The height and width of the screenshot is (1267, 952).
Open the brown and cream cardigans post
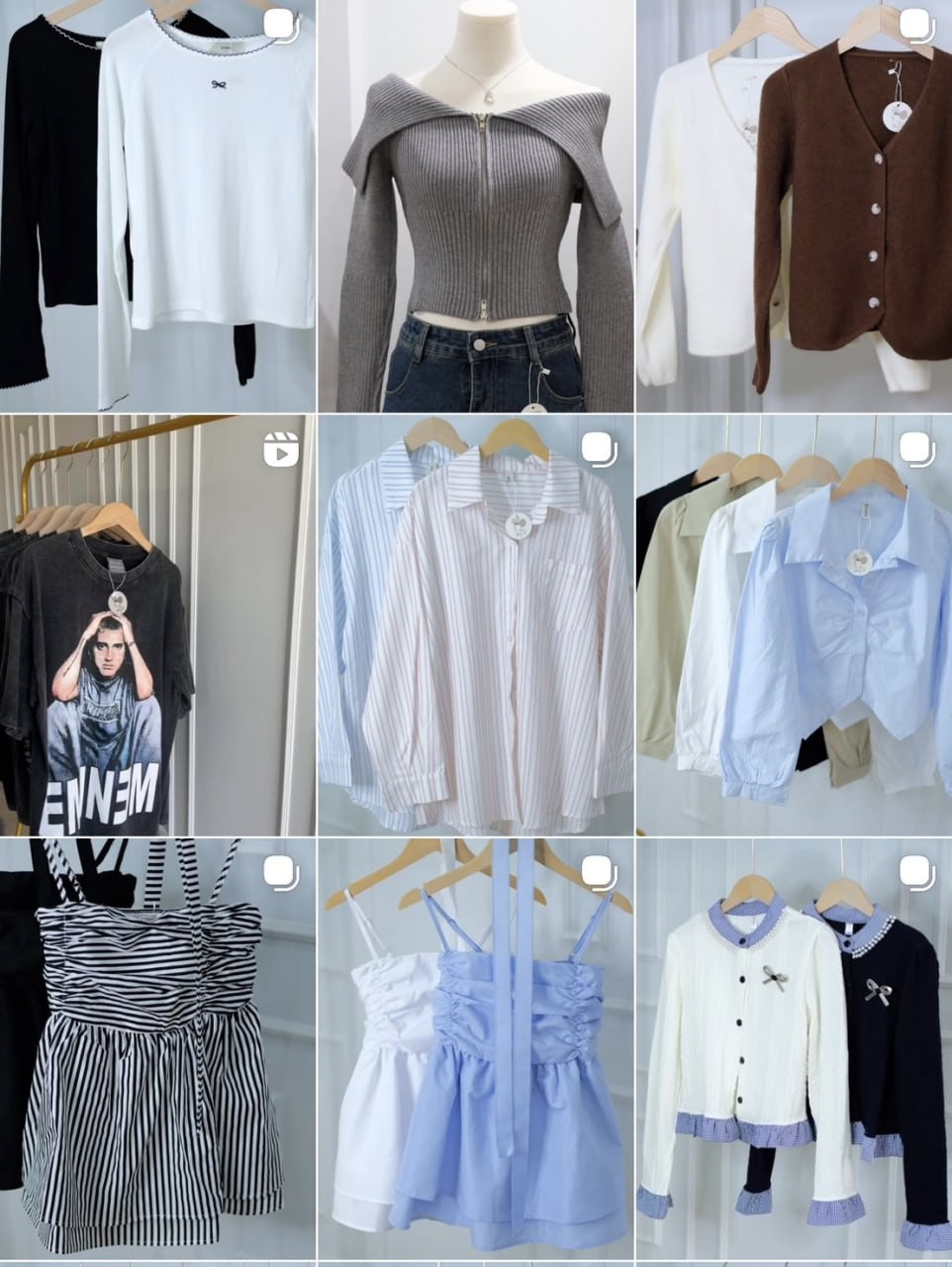pyautogui.click(x=794, y=205)
